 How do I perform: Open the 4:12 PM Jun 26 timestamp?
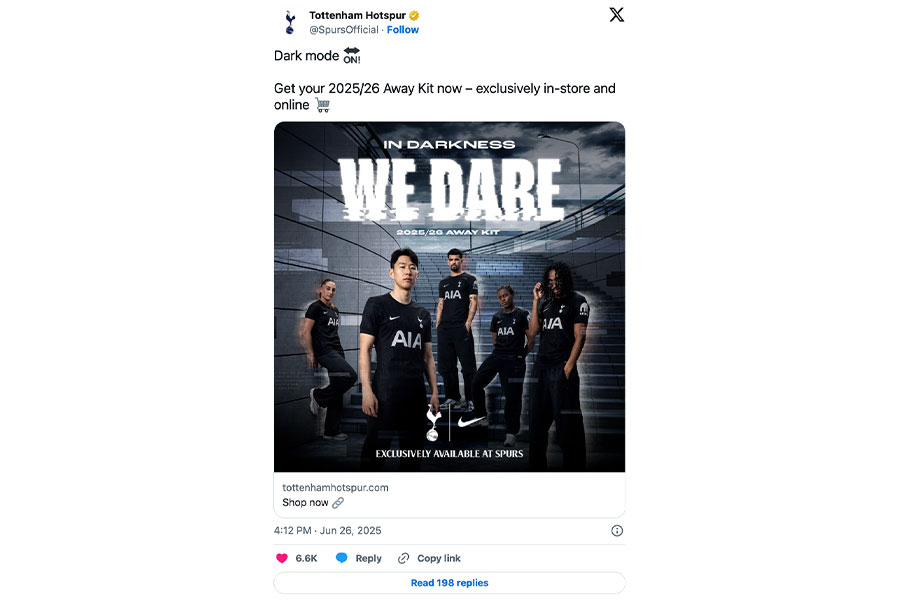(327, 531)
